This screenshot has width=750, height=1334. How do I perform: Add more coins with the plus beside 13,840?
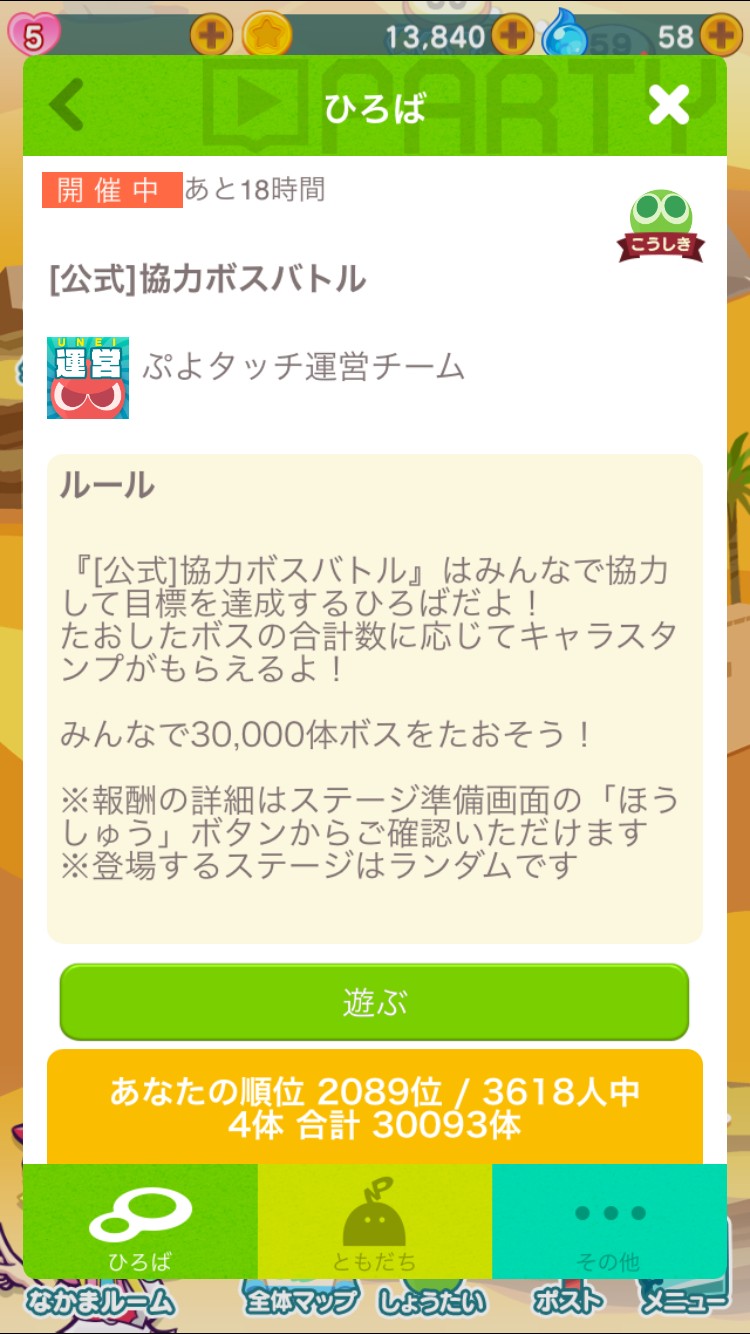513,37
